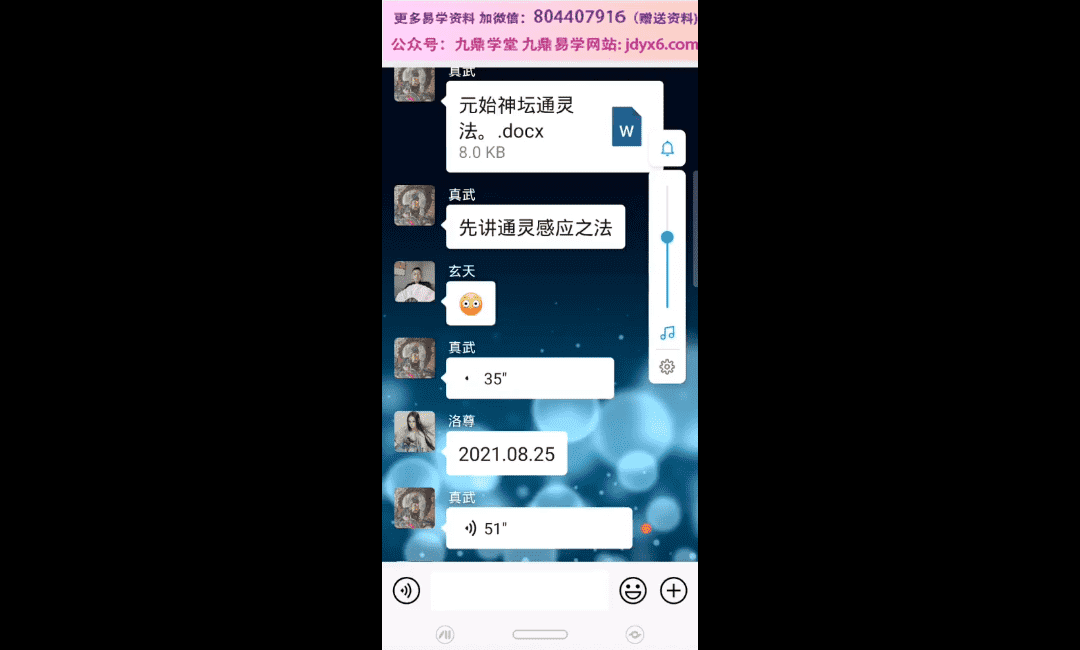Viewport: 1080px width, 650px height.
Task: Play 真武's 51-second voice message
Action: [x=538, y=528]
